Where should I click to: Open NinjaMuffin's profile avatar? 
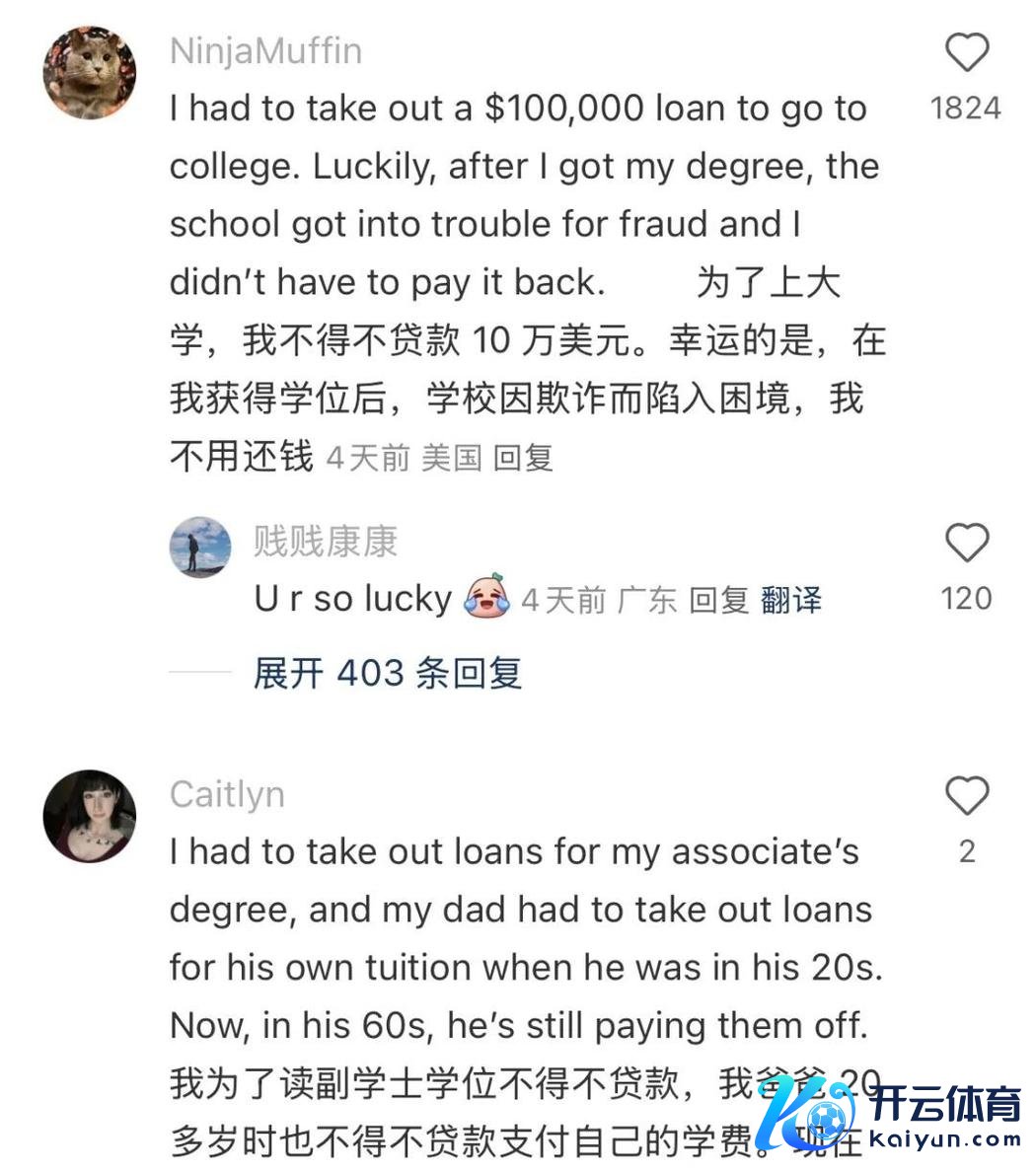click(x=90, y=73)
